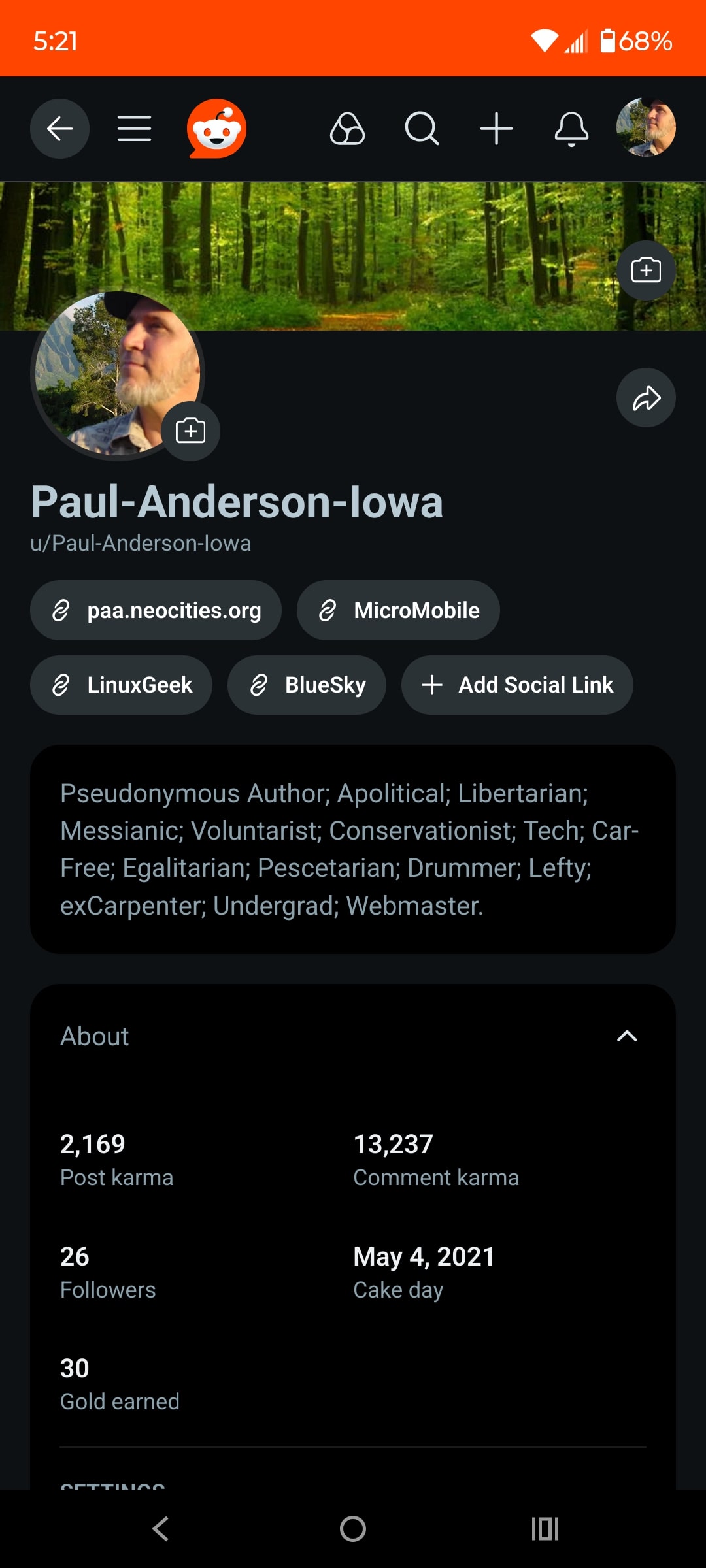Go to Reddit home via logo
The height and width of the screenshot is (1568, 706).
216,129
